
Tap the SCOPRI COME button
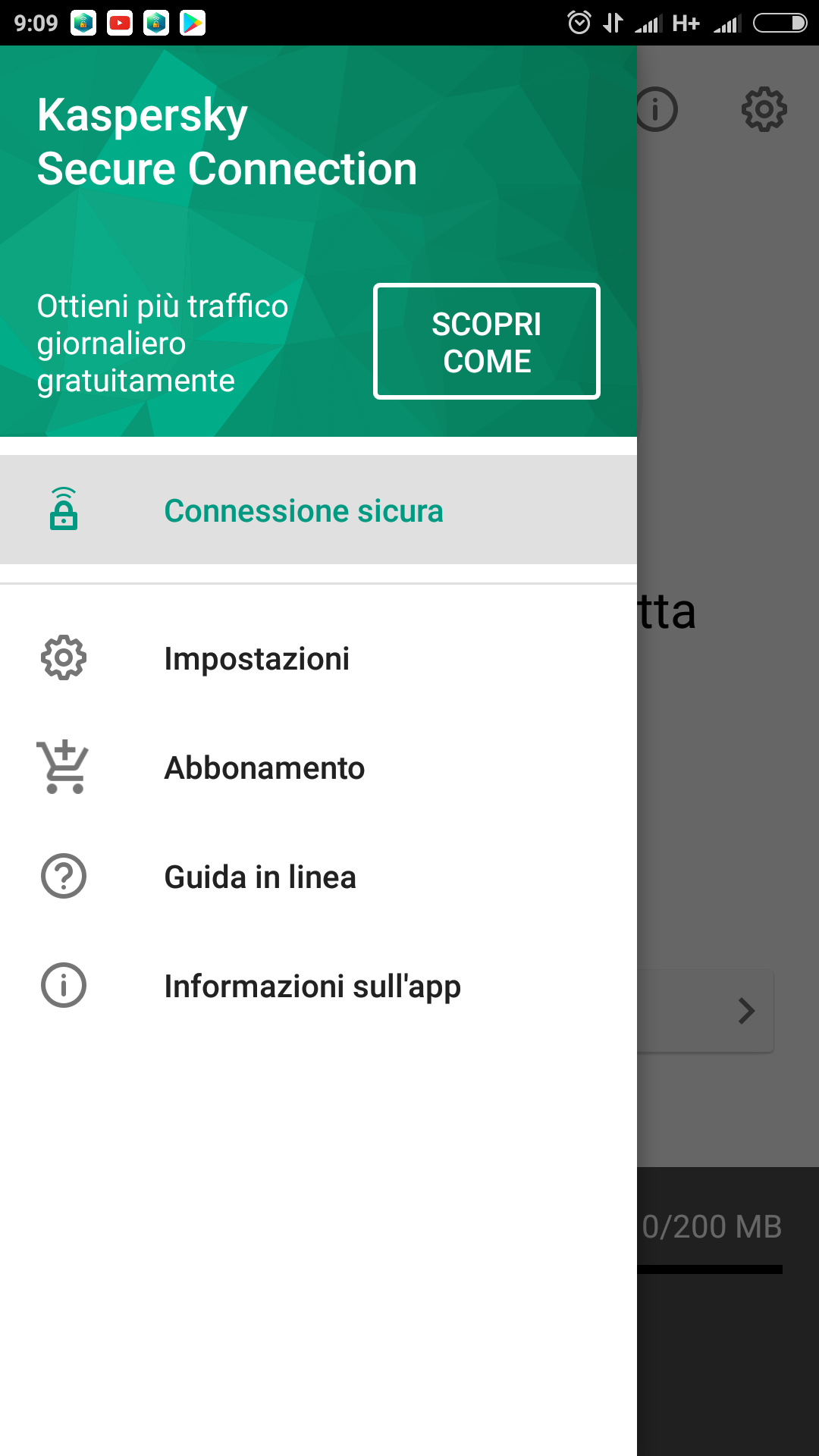[x=487, y=341]
